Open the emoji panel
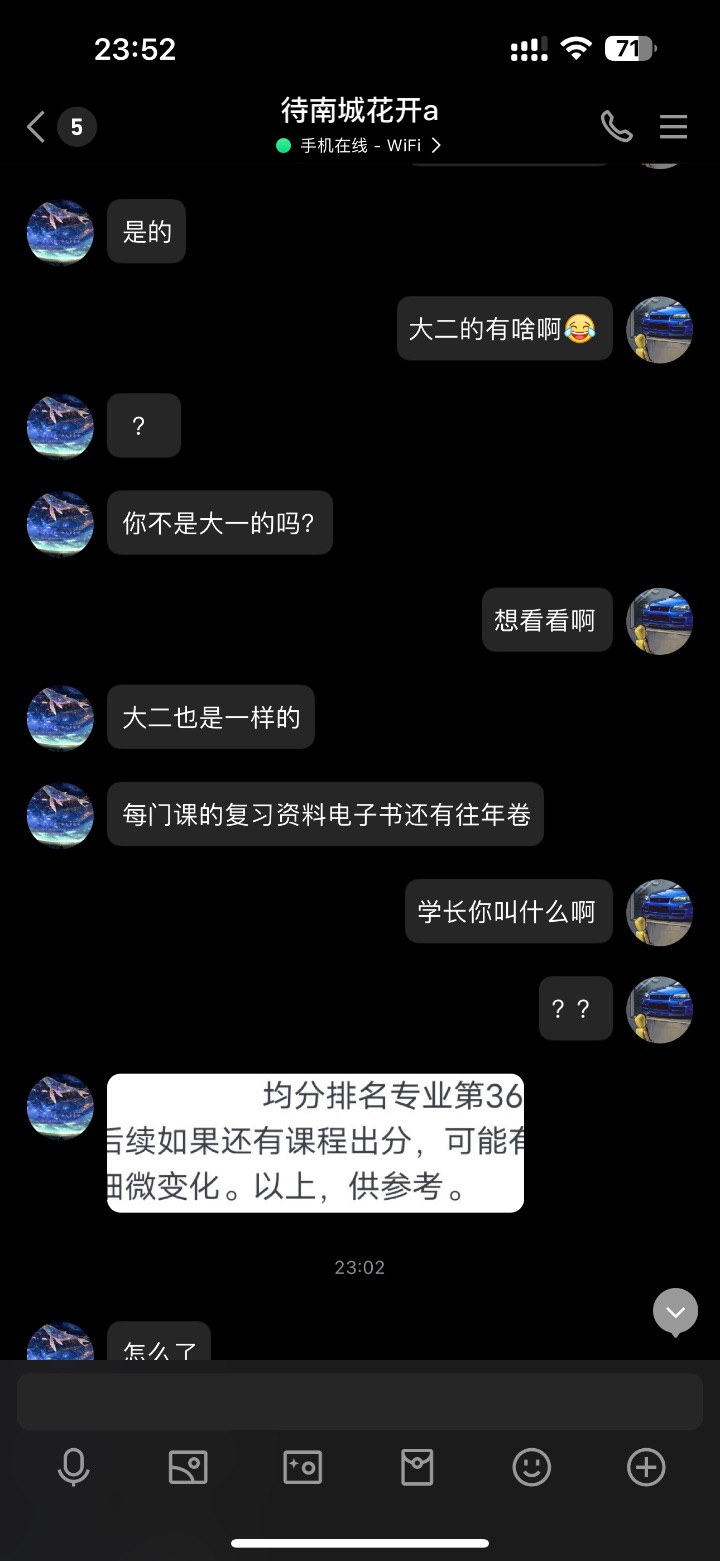The image size is (720, 1561). coord(532,1467)
